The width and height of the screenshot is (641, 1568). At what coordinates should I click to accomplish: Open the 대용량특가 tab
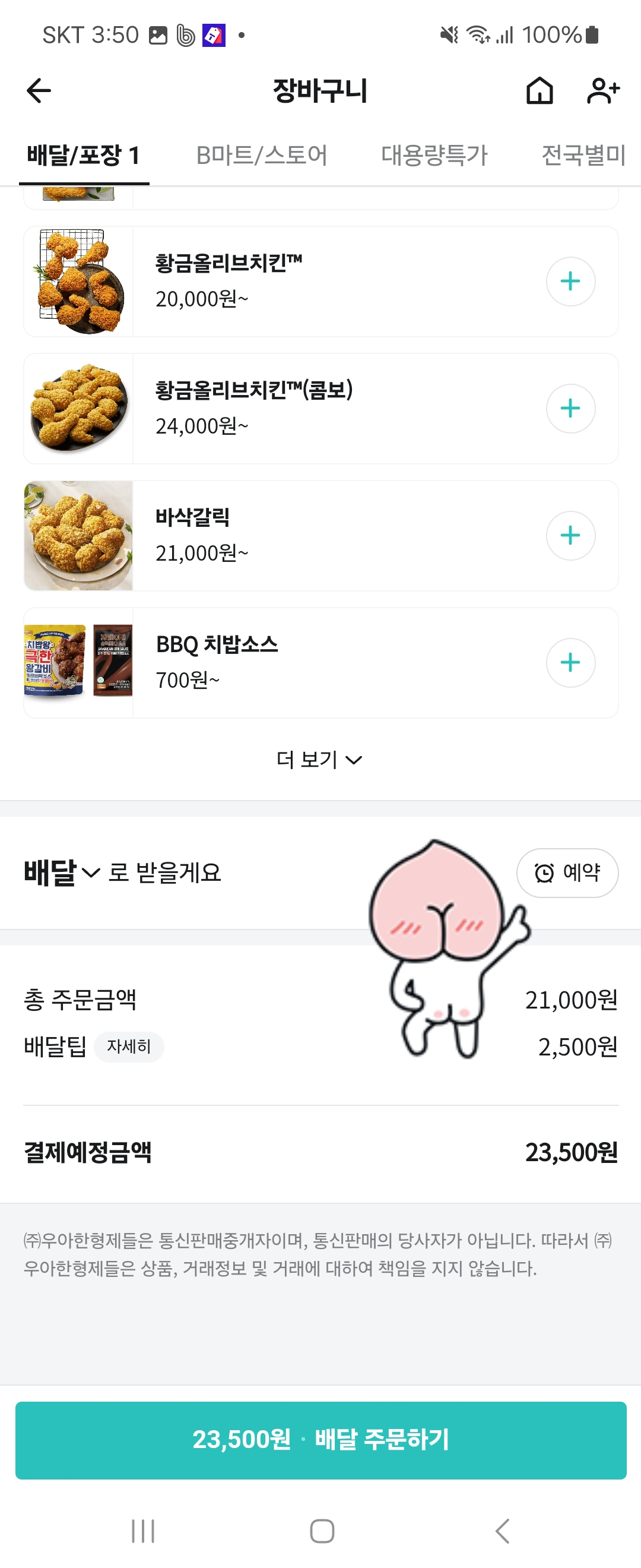point(435,155)
